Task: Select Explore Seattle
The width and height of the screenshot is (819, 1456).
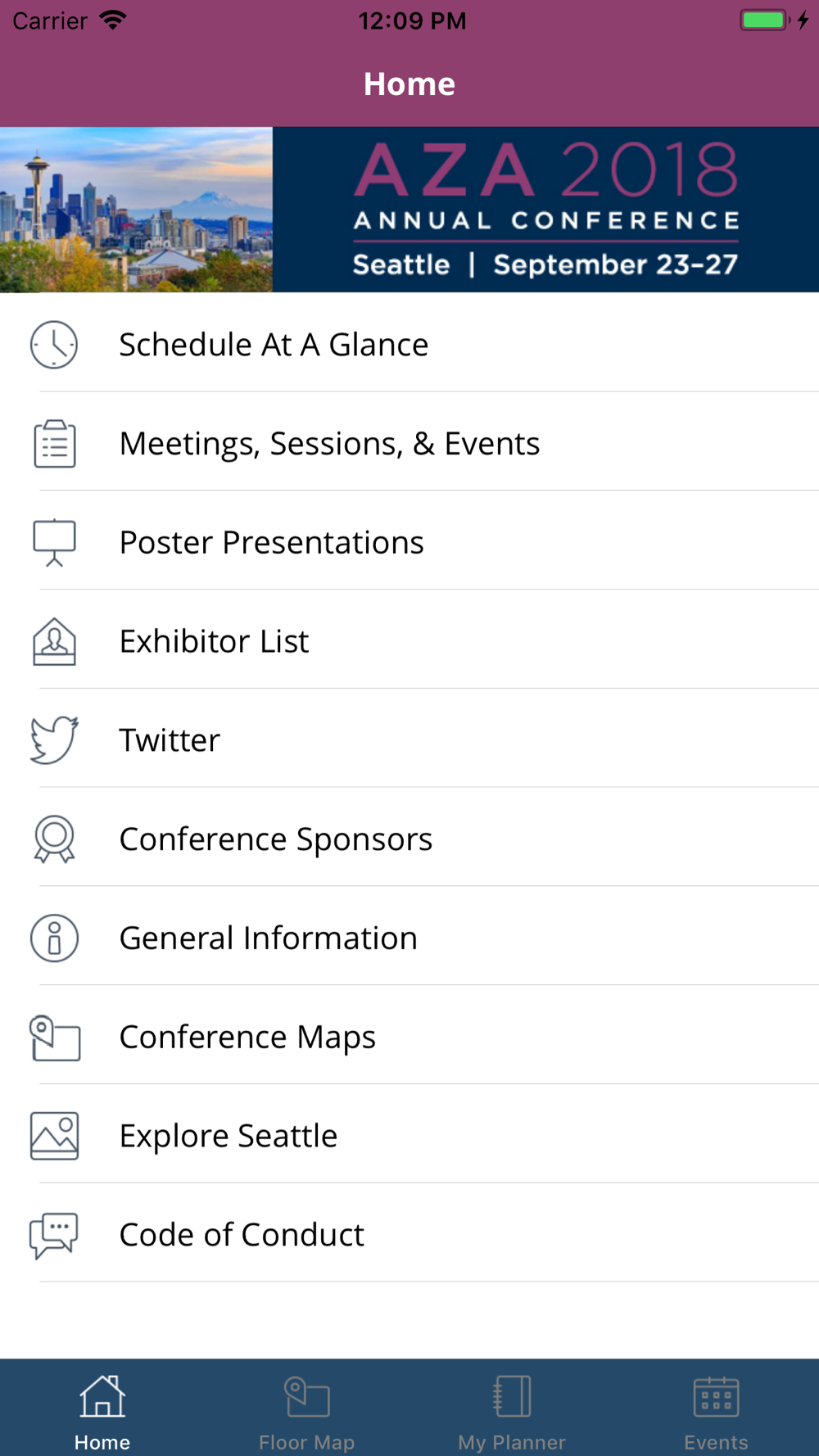Action: tap(409, 1136)
